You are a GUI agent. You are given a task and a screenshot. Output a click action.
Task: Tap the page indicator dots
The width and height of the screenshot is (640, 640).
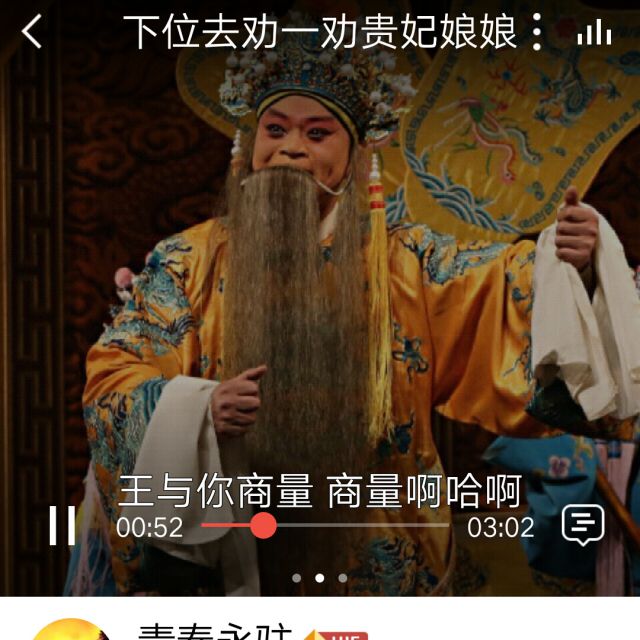(319, 577)
